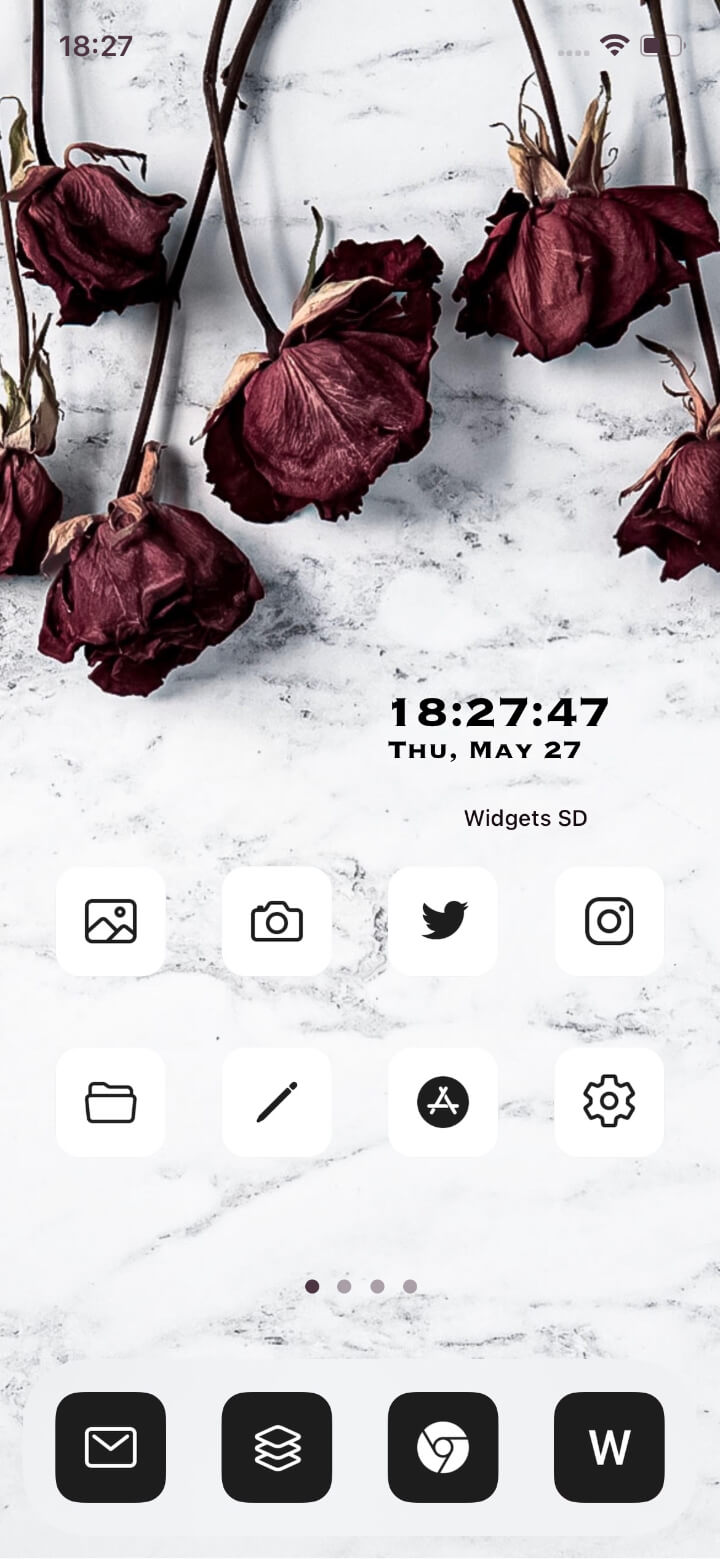
Task: Open the App Store icon
Action: point(443,1102)
